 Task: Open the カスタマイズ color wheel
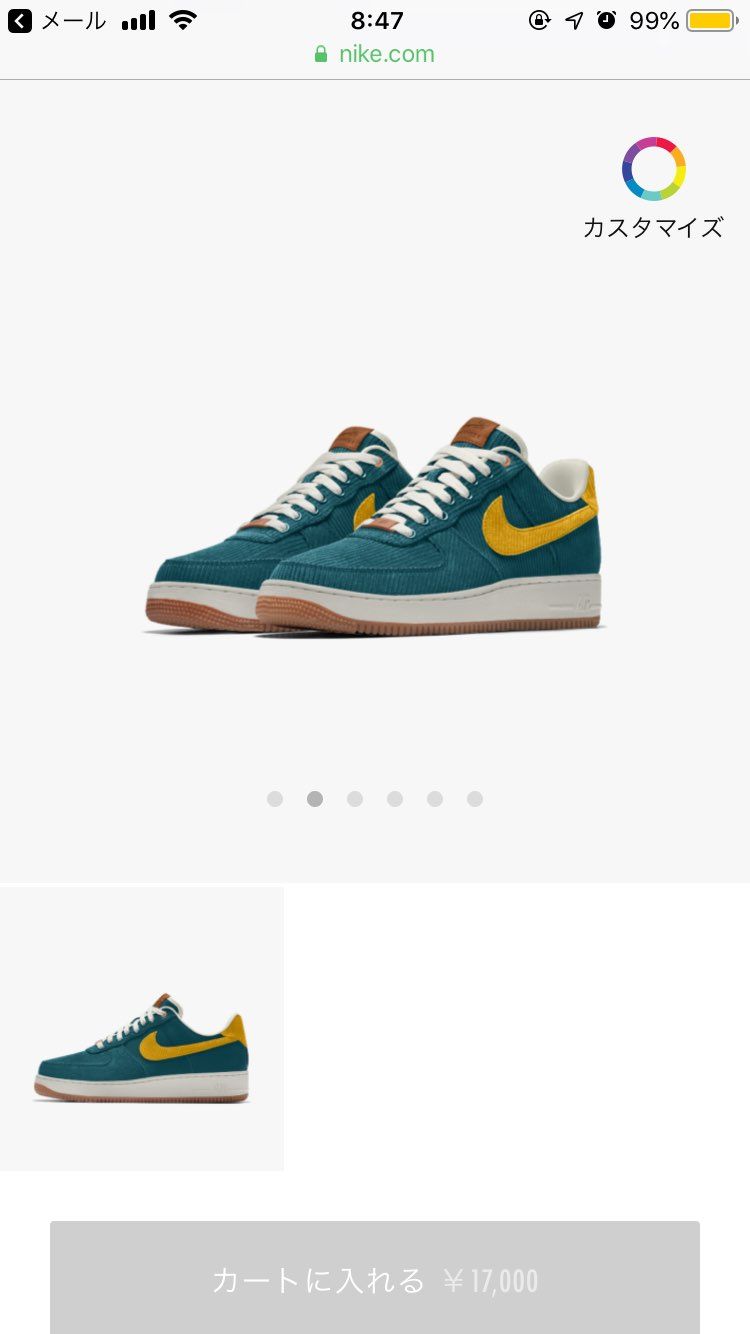(654, 168)
